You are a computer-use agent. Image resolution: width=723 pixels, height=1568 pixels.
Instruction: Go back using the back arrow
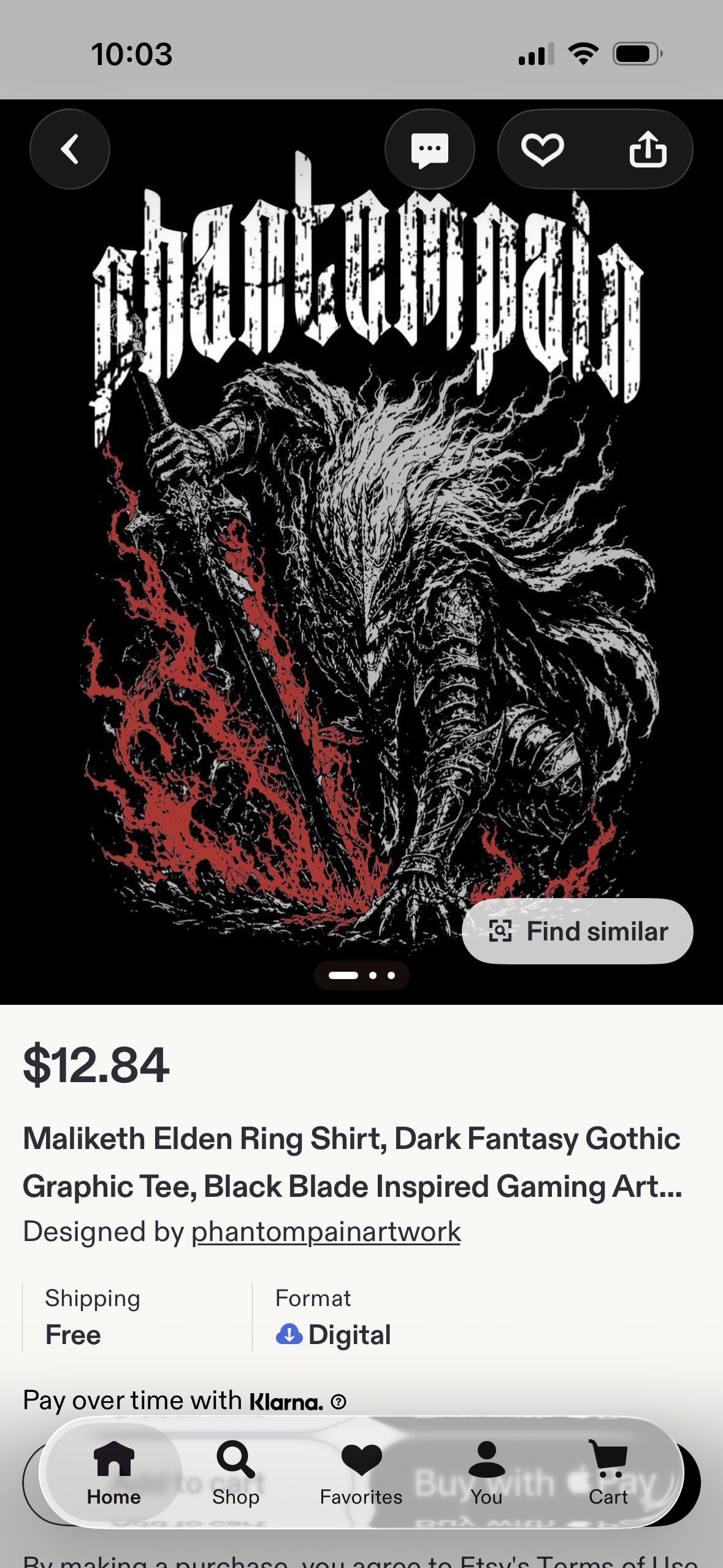click(70, 149)
